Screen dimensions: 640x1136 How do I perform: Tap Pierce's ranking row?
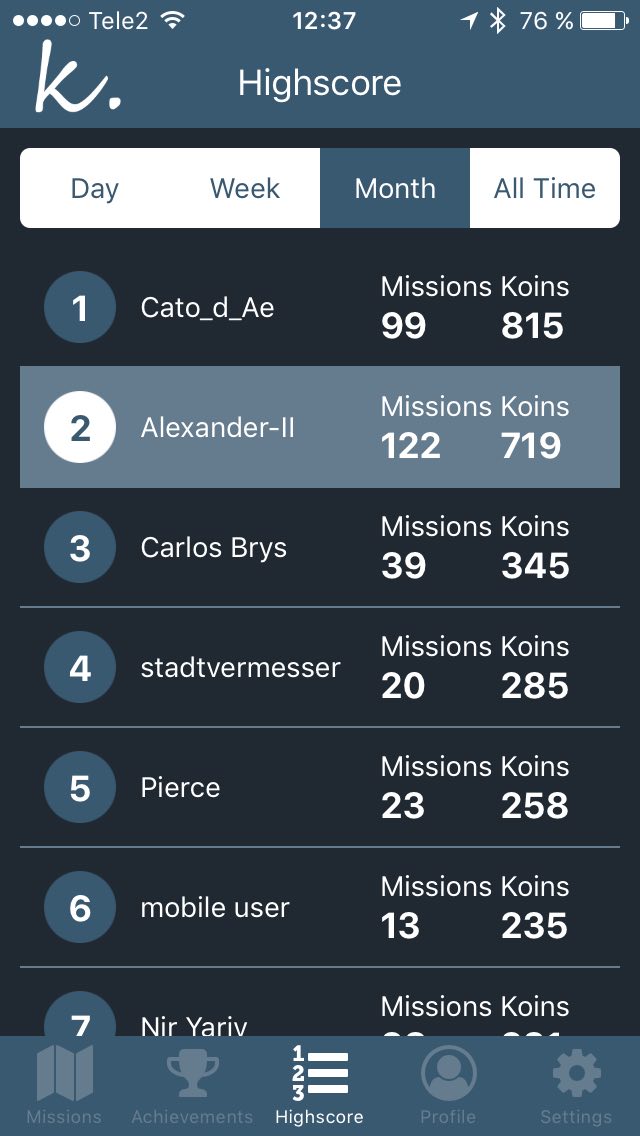coord(320,787)
